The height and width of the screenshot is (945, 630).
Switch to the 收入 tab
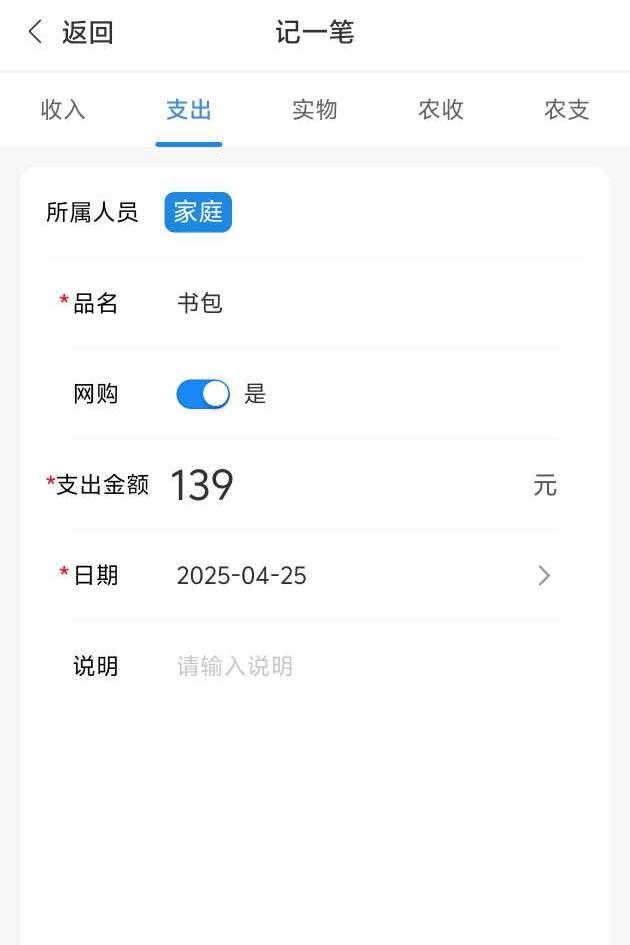[x=63, y=110]
